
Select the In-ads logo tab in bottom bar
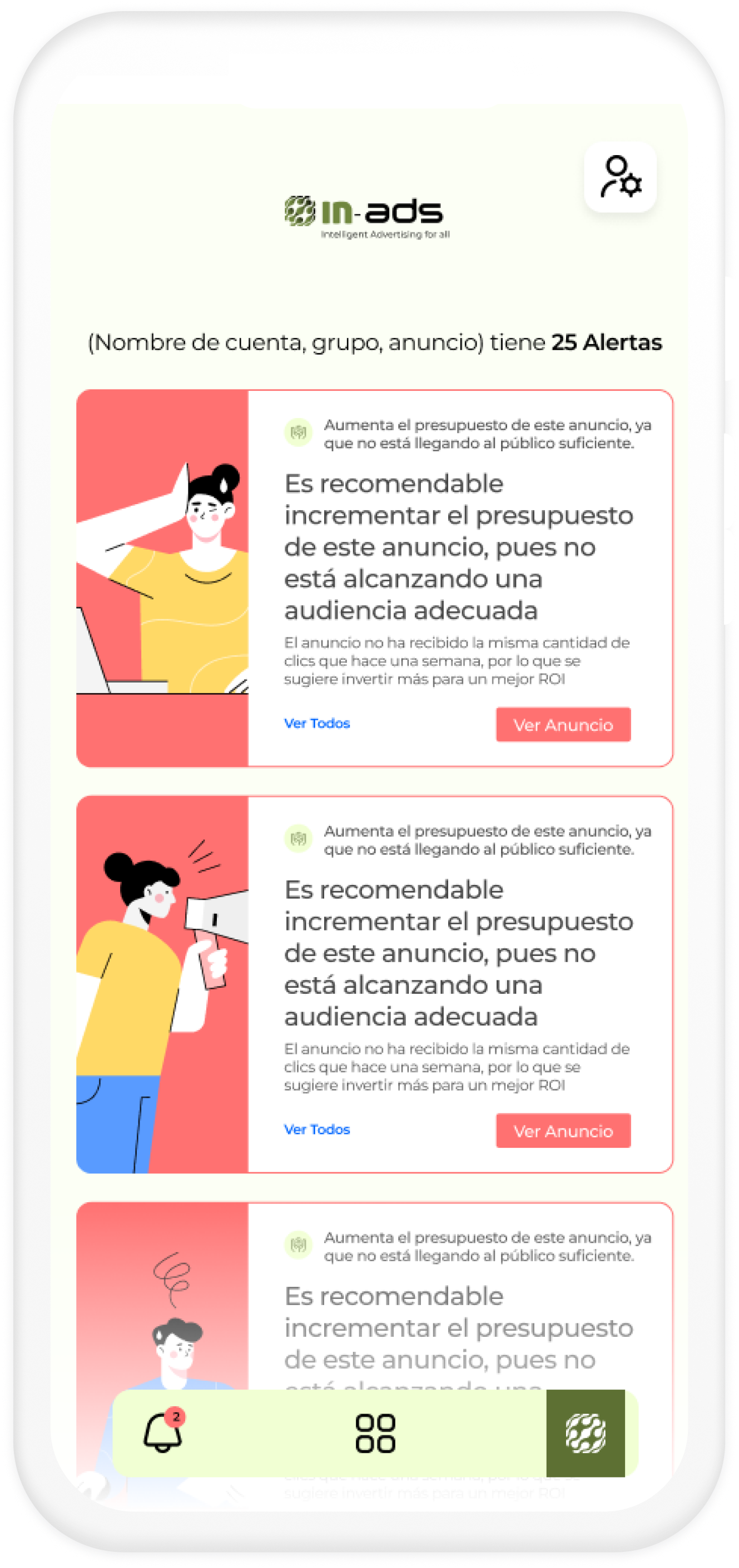(x=585, y=1433)
